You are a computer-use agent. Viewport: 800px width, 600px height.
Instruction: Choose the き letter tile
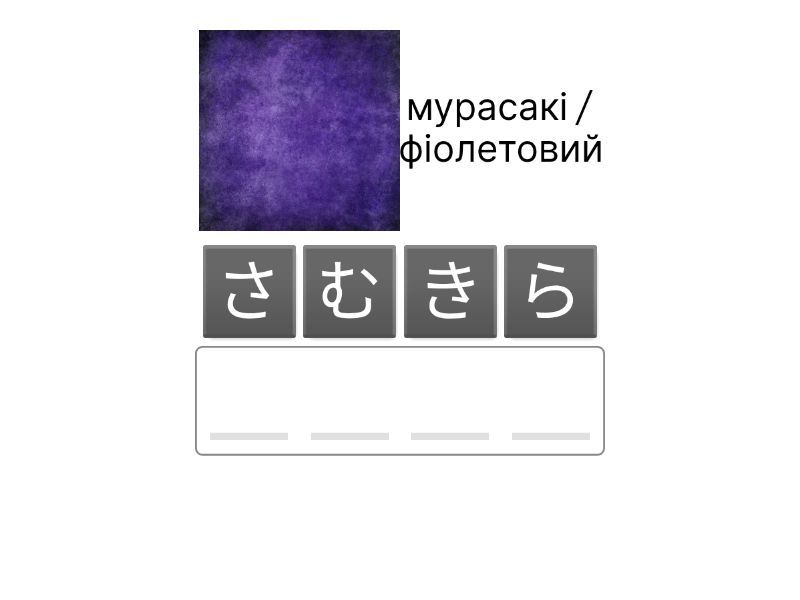coord(450,291)
